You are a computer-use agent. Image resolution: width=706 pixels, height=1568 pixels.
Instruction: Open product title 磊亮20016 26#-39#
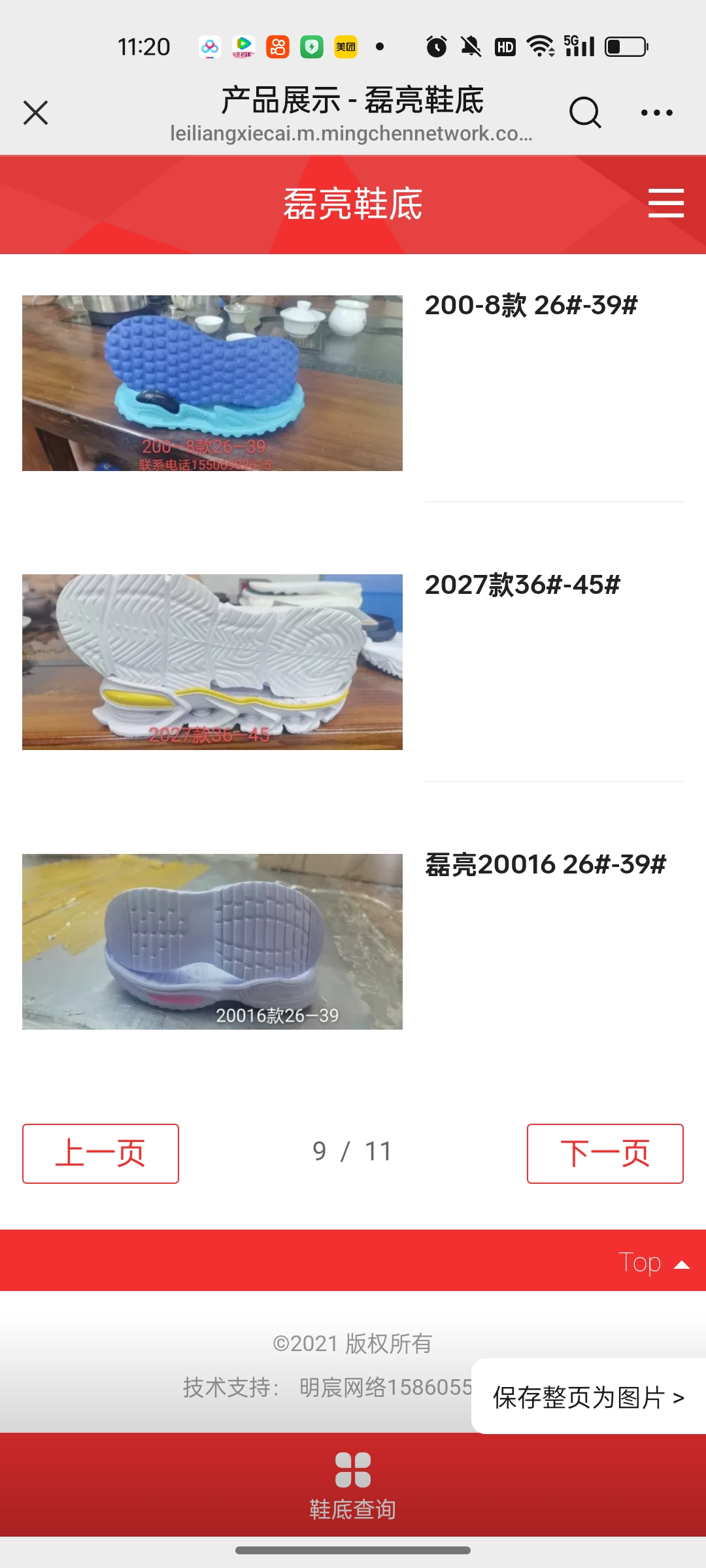546,864
